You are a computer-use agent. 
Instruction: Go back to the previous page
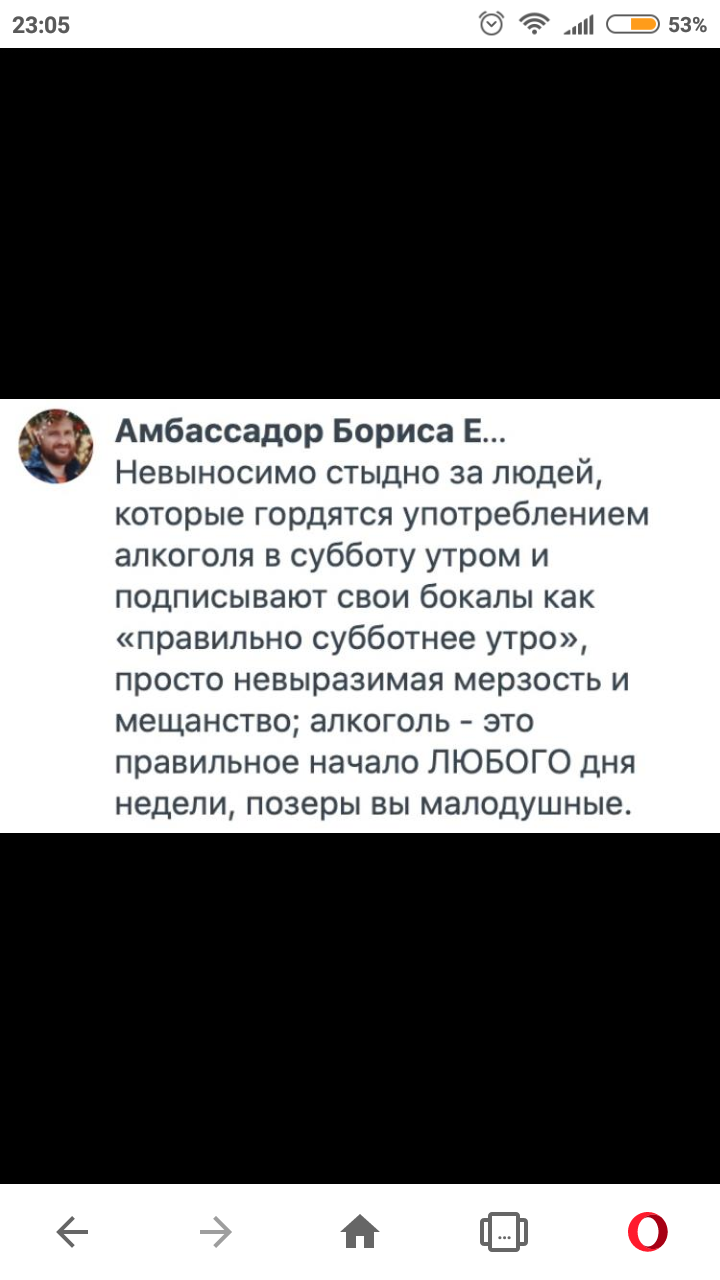click(72, 1232)
